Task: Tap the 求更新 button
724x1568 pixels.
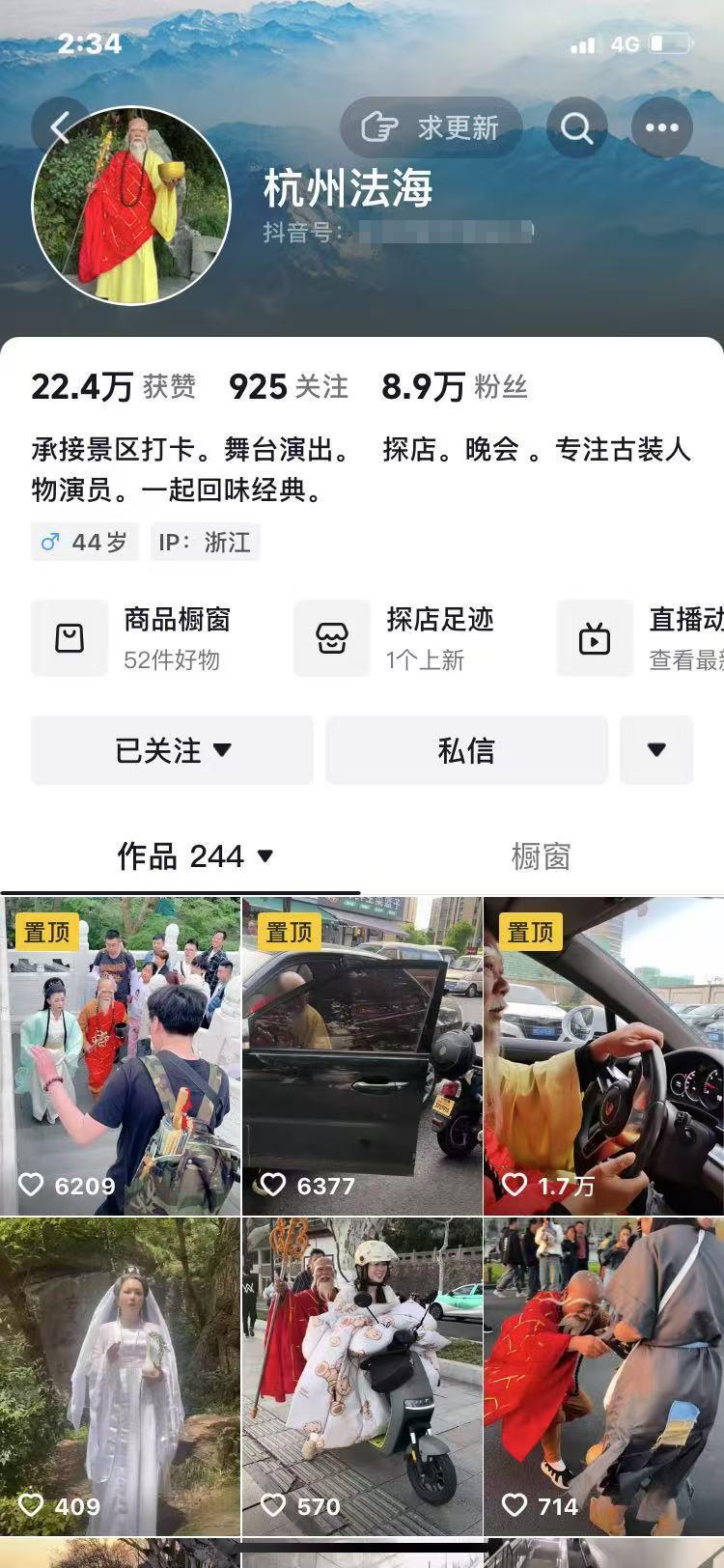Action: tap(431, 127)
